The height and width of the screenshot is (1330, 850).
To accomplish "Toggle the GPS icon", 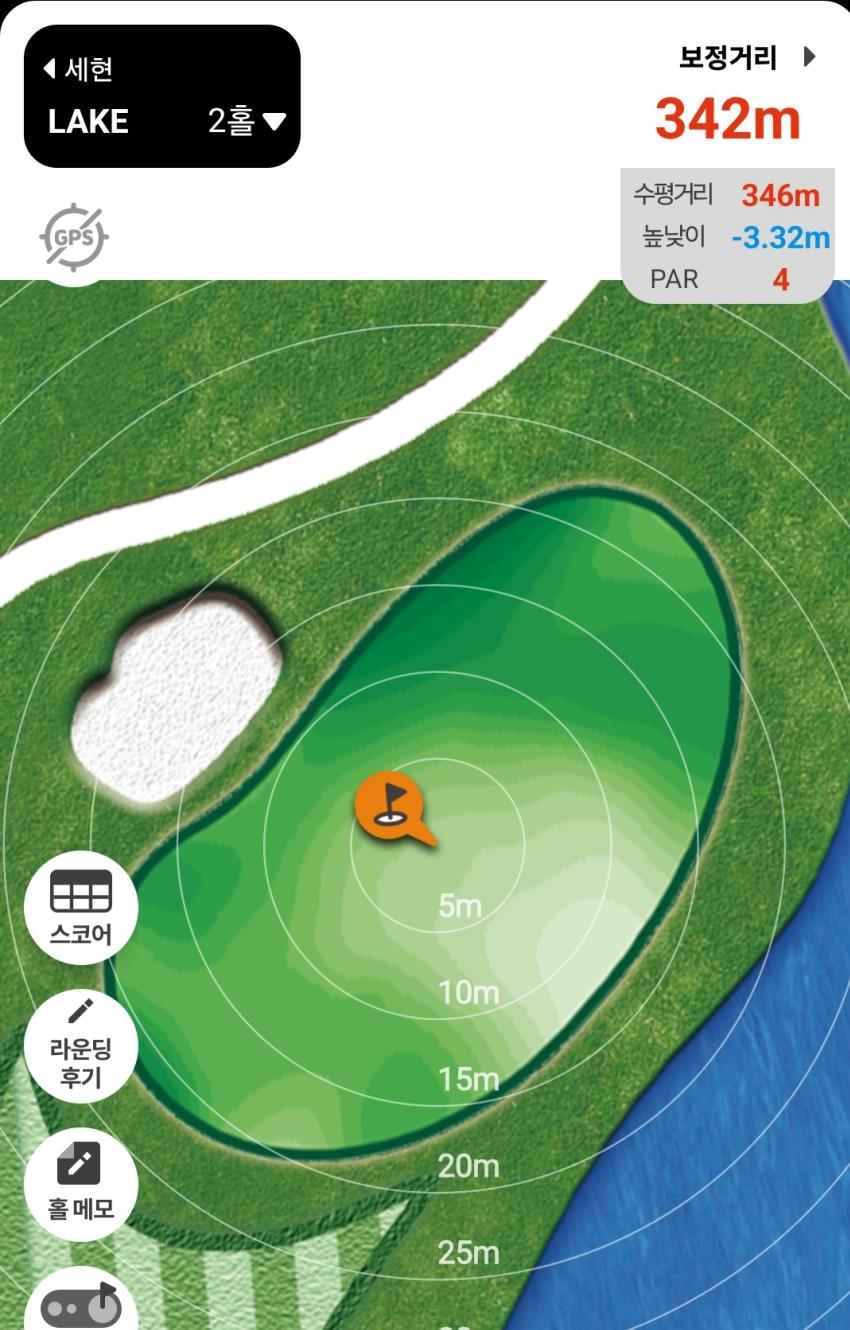I will point(74,238).
